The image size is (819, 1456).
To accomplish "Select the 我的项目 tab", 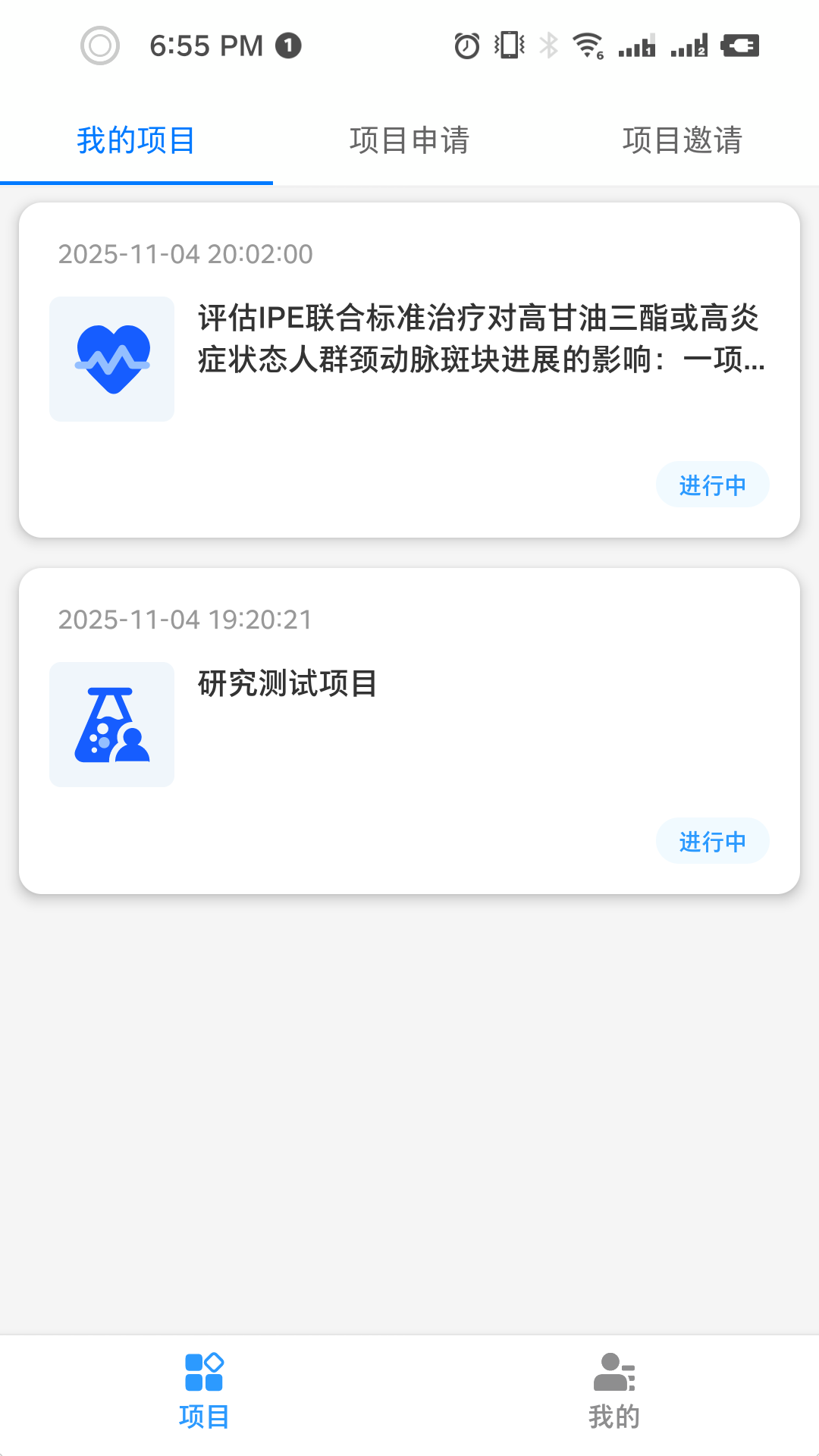I will (136, 140).
